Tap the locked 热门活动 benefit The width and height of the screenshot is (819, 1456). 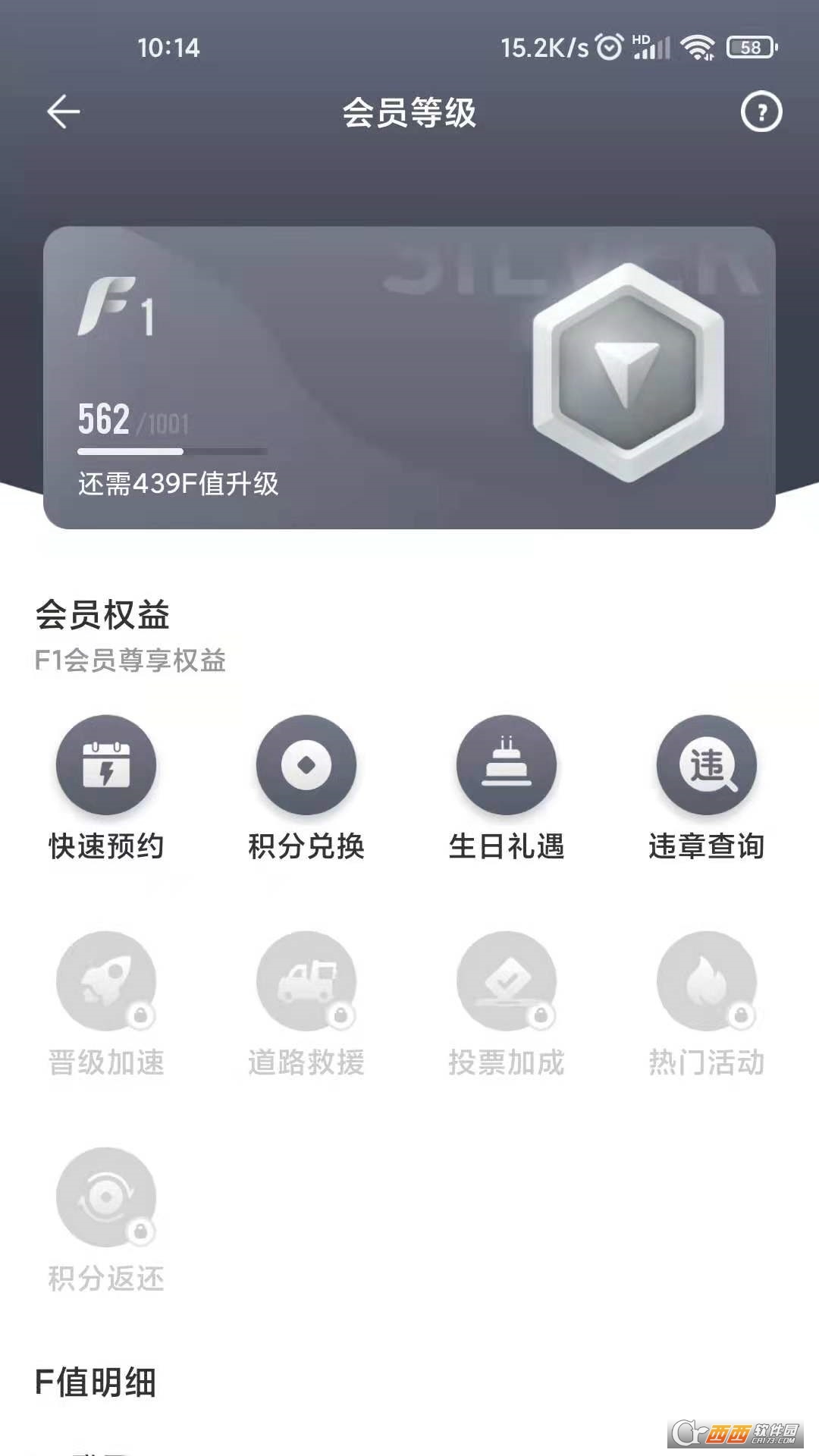click(x=707, y=1005)
